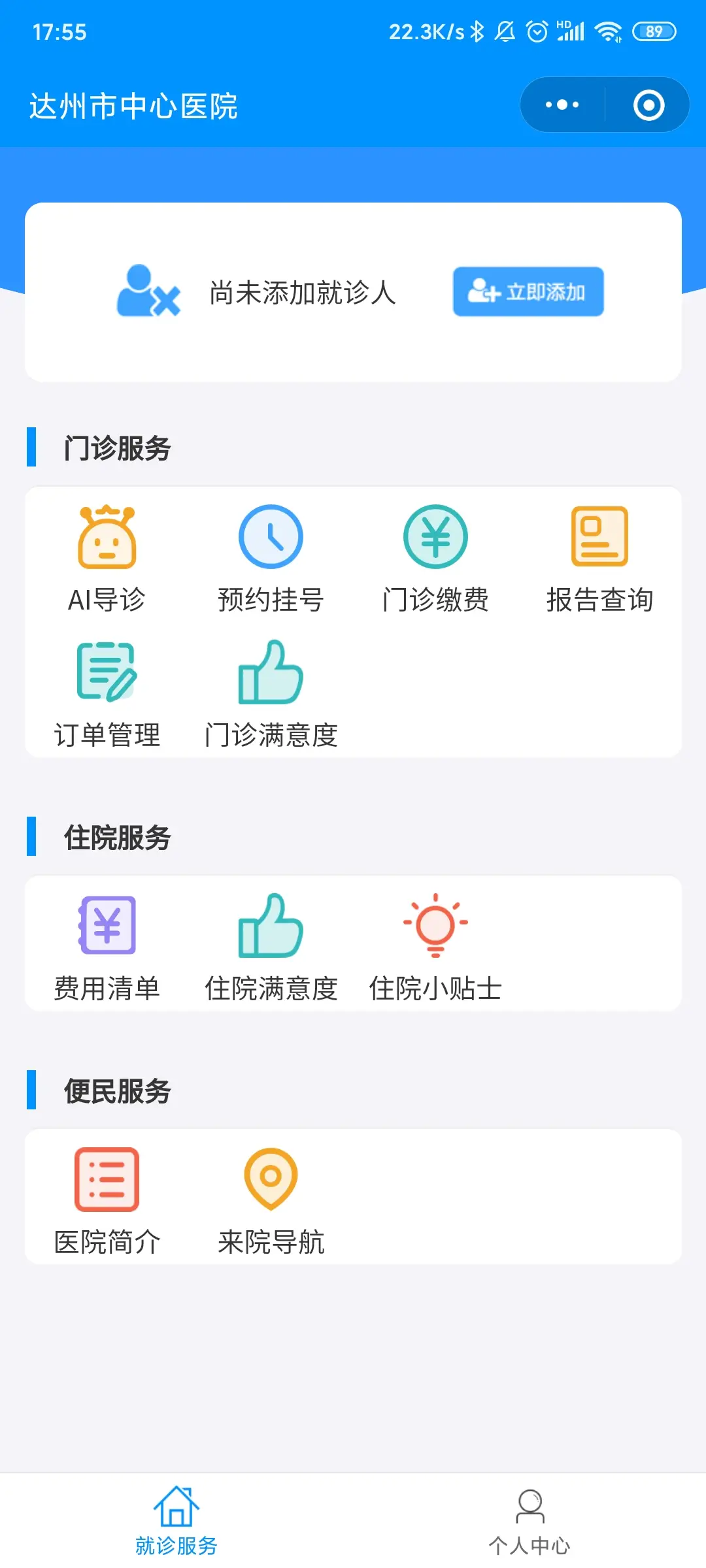706x1568 pixels.
Task: Tap 立即添加 to add a patient
Action: pos(528,292)
